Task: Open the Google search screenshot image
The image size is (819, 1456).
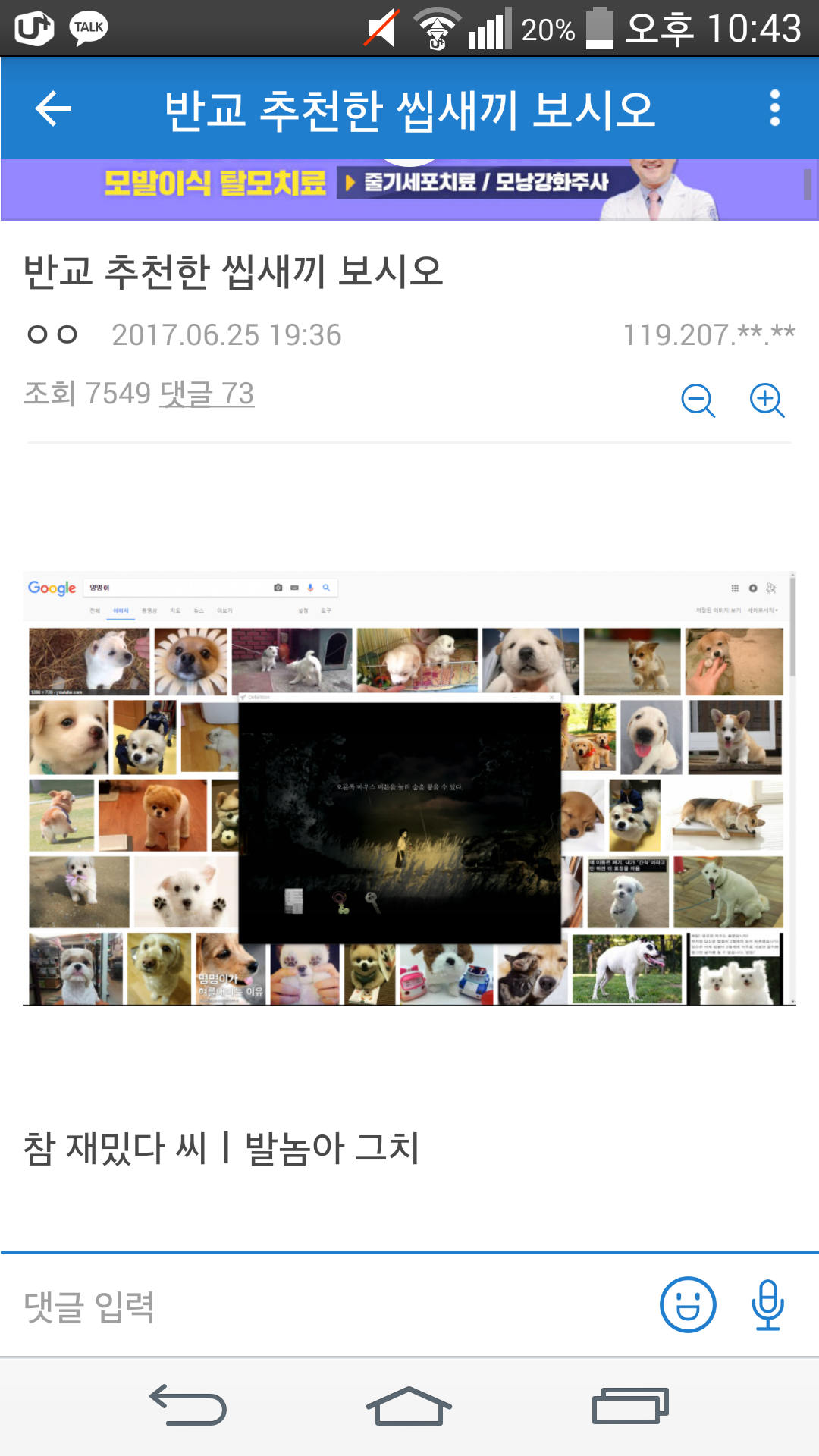Action: [409, 787]
